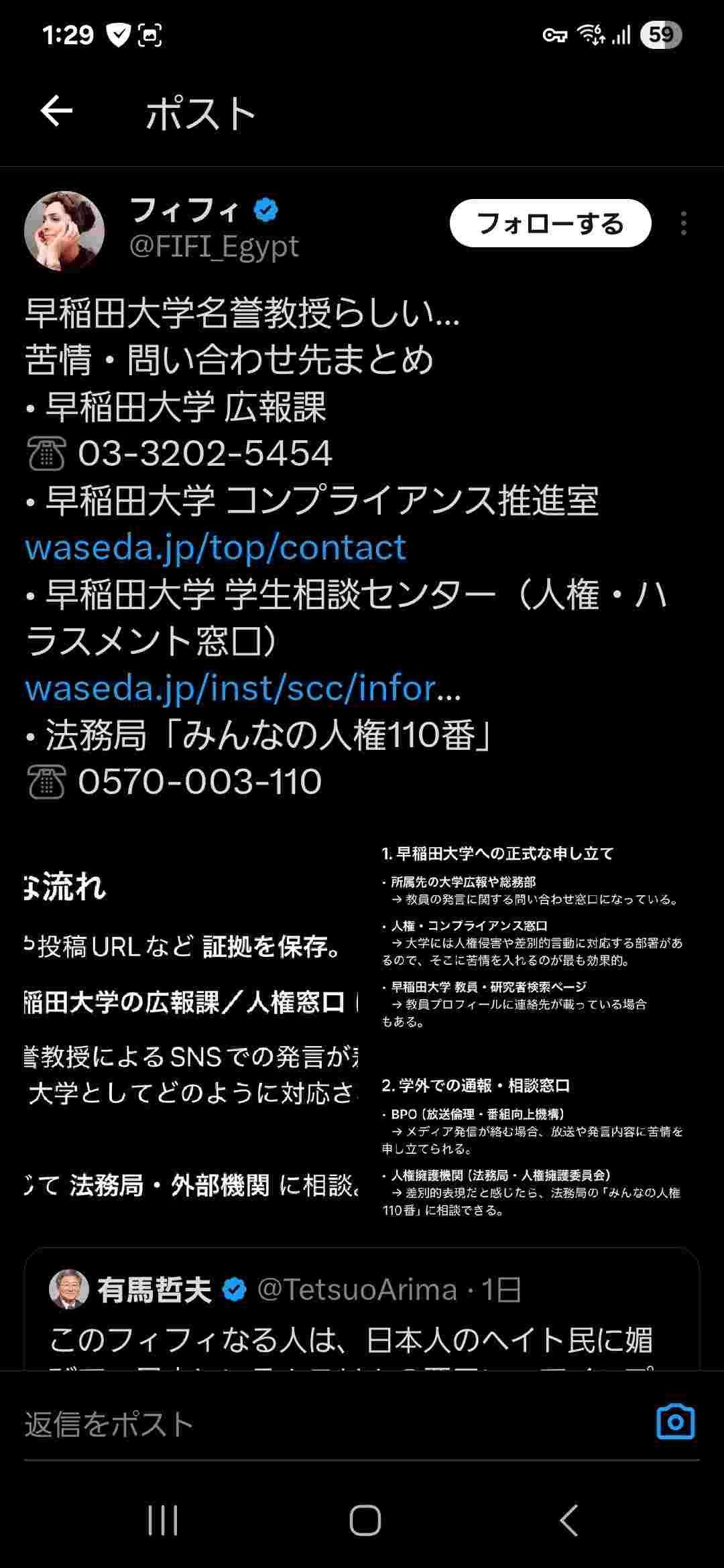Open フィフィ's profile picture

[x=64, y=231]
